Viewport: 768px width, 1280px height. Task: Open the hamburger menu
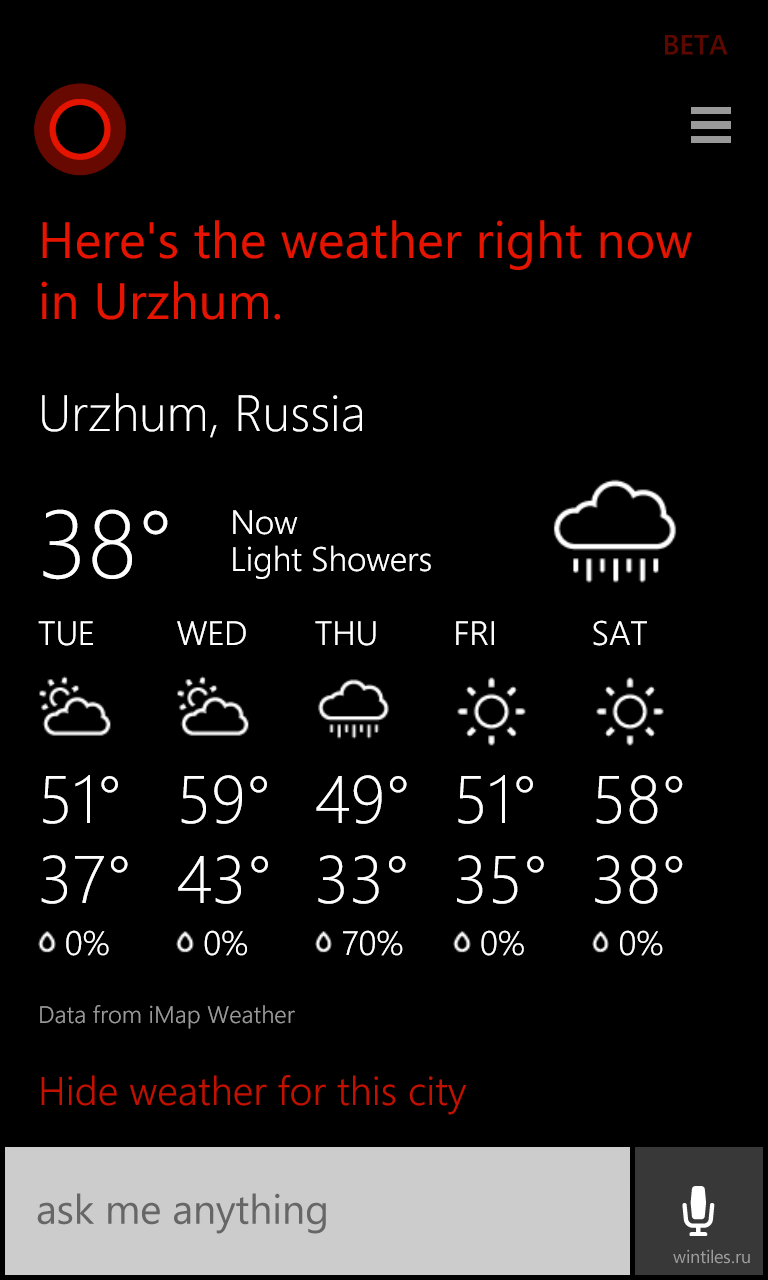click(711, 125)
